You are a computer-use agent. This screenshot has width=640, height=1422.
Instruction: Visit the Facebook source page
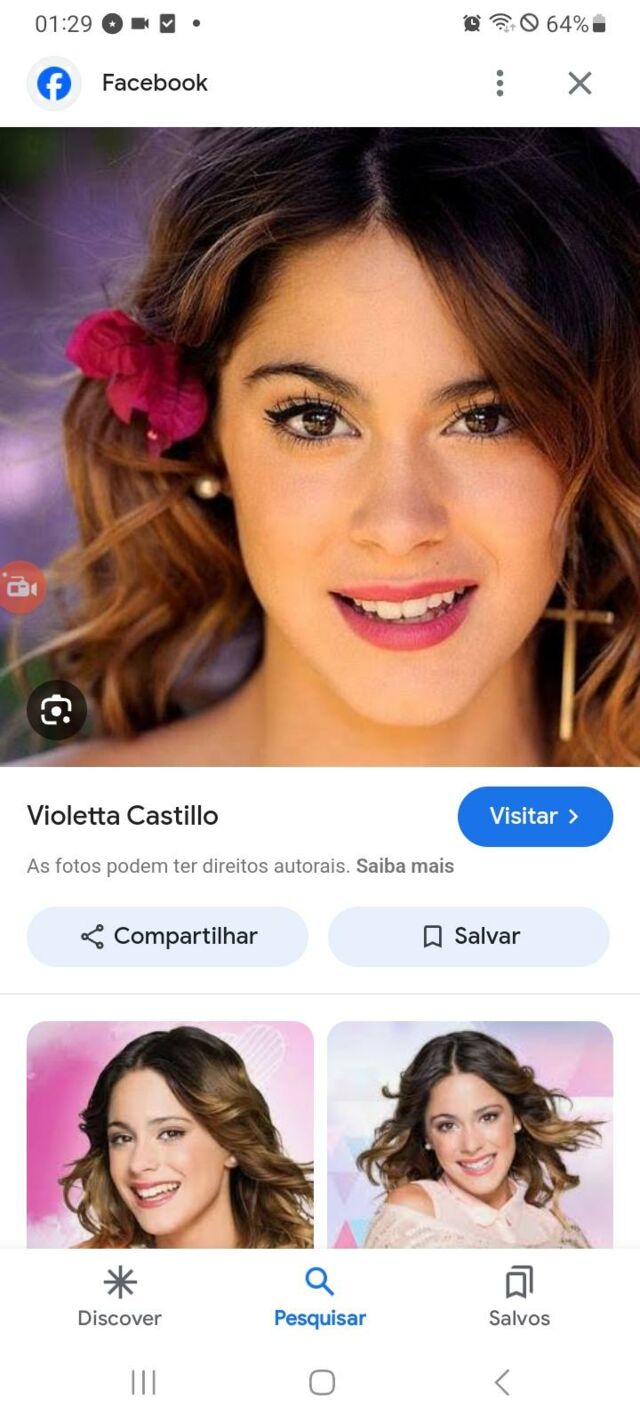point(534,816)
